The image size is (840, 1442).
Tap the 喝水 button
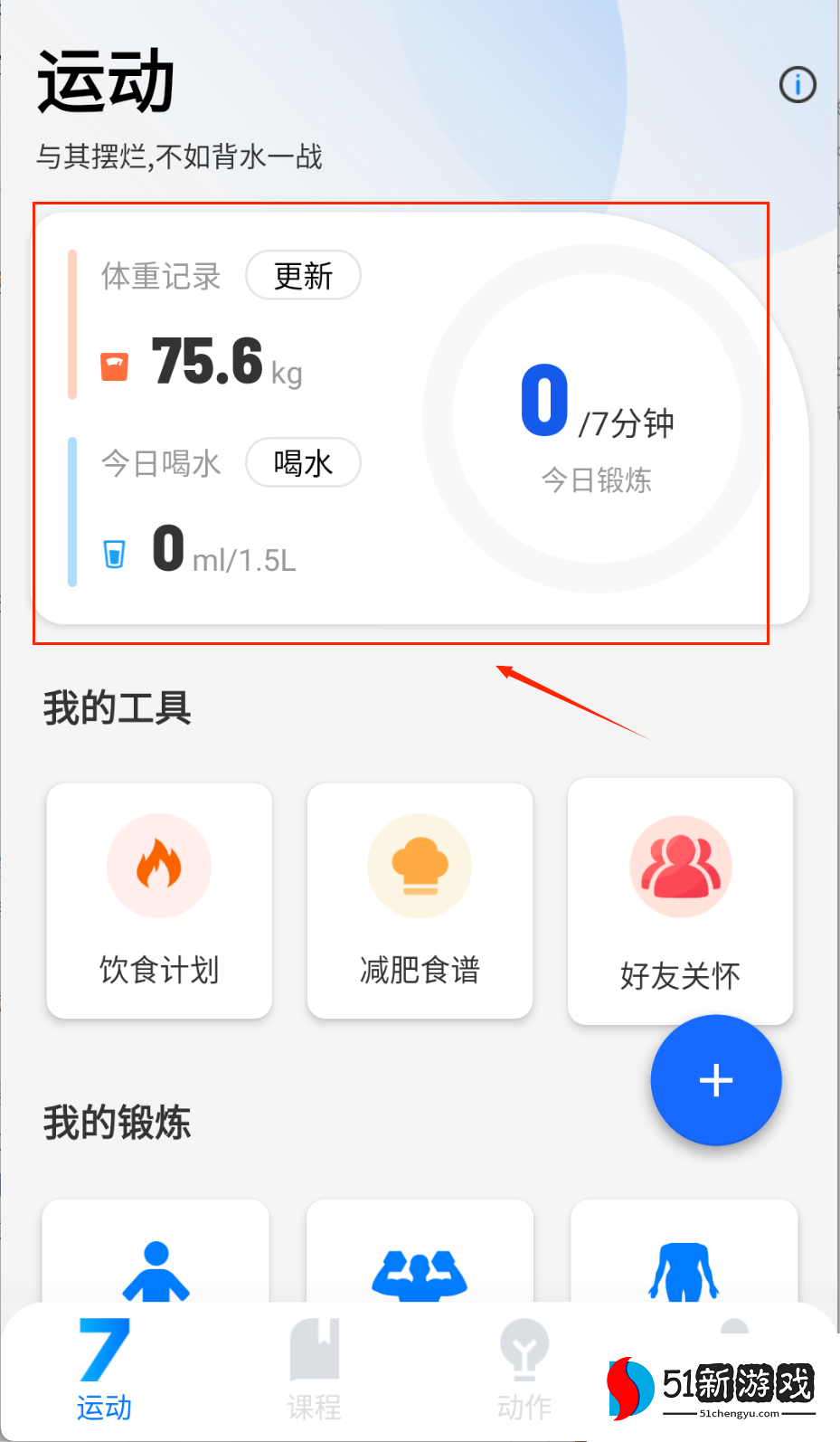(304, 463)
